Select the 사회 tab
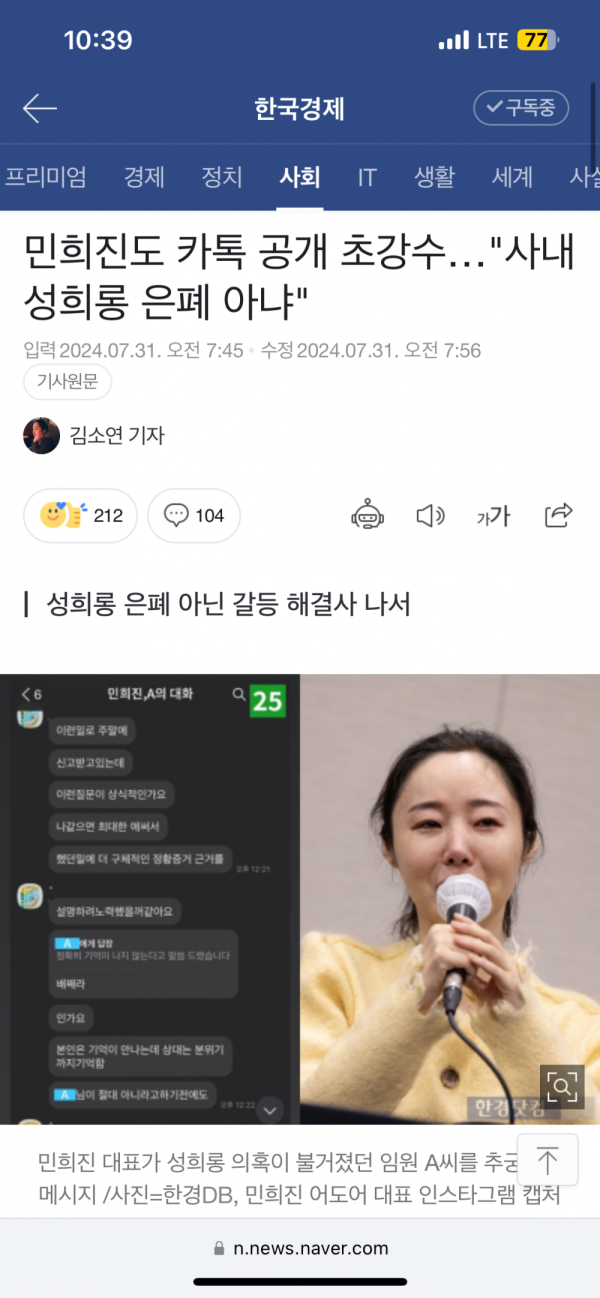The height and width of the screenshot is (1298, 600). (300, 177)
